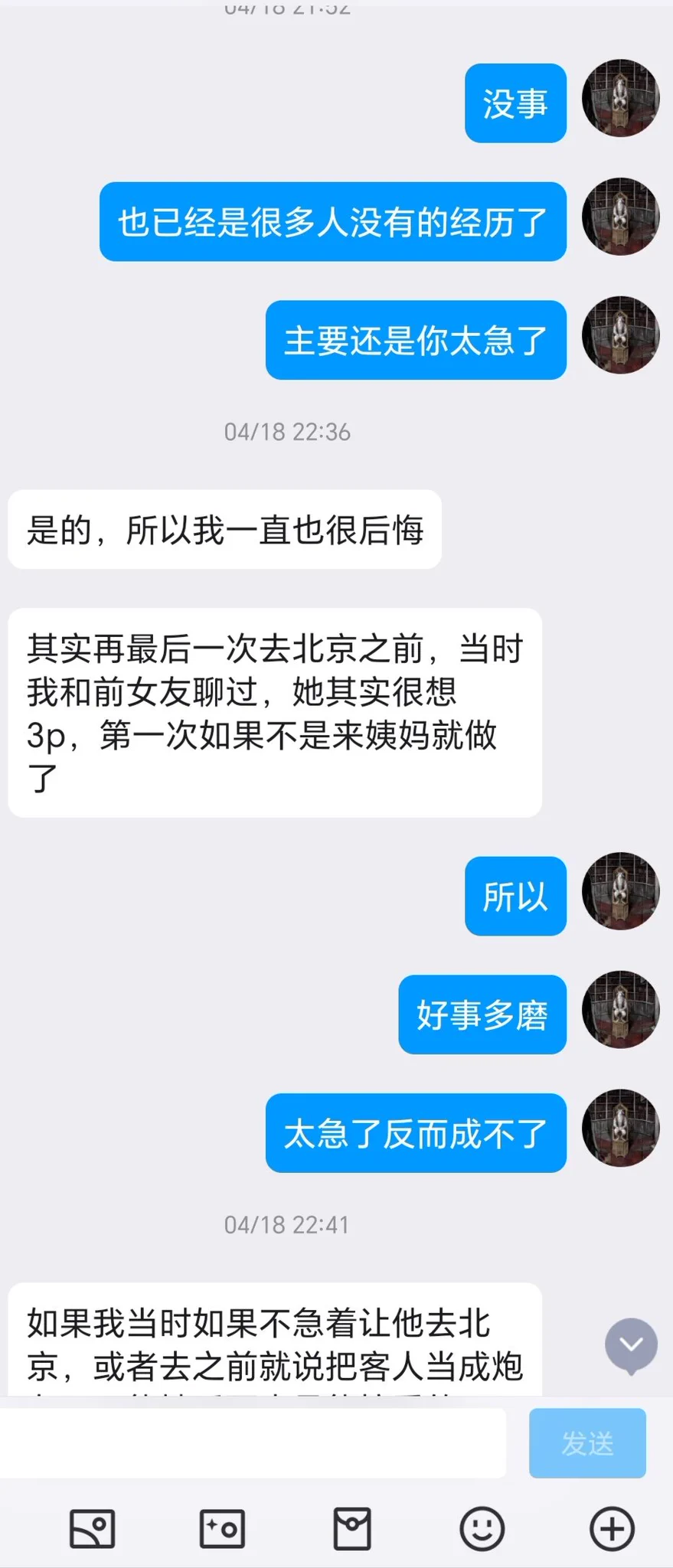Open the camera capture icon

click(222, 1529)
